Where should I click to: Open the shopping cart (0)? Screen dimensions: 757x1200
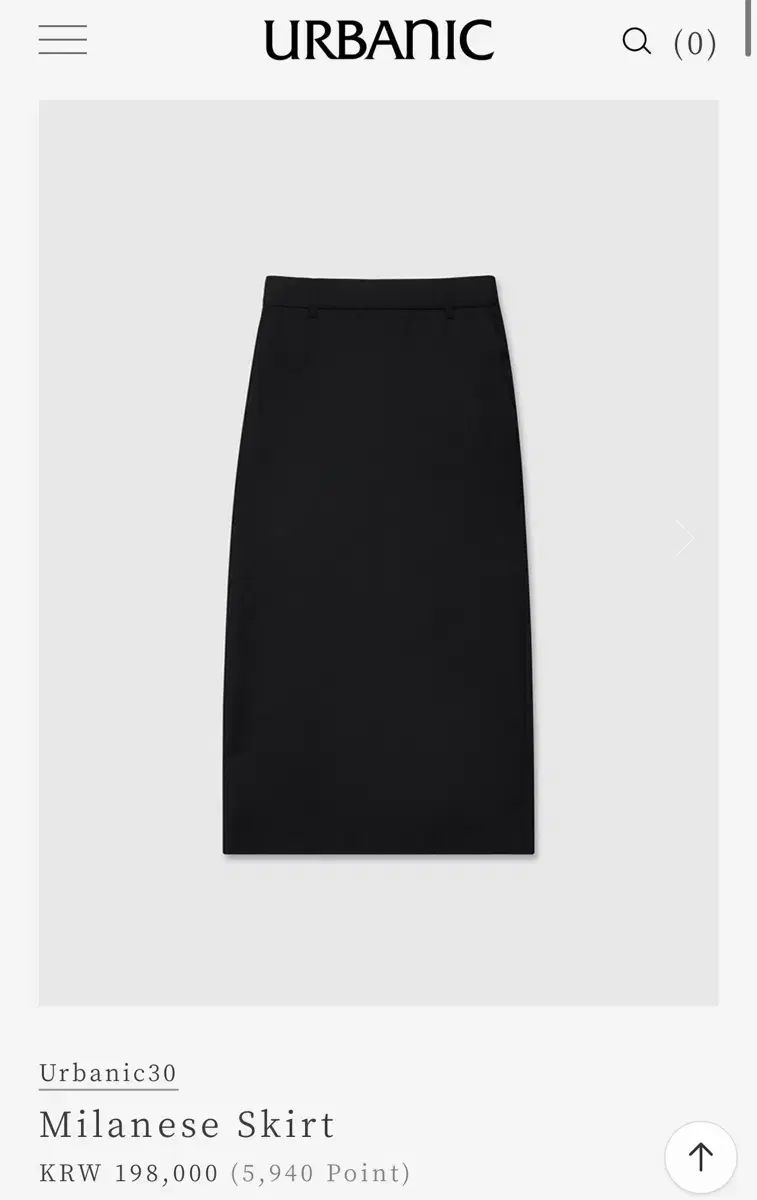(x=695, y=43)
